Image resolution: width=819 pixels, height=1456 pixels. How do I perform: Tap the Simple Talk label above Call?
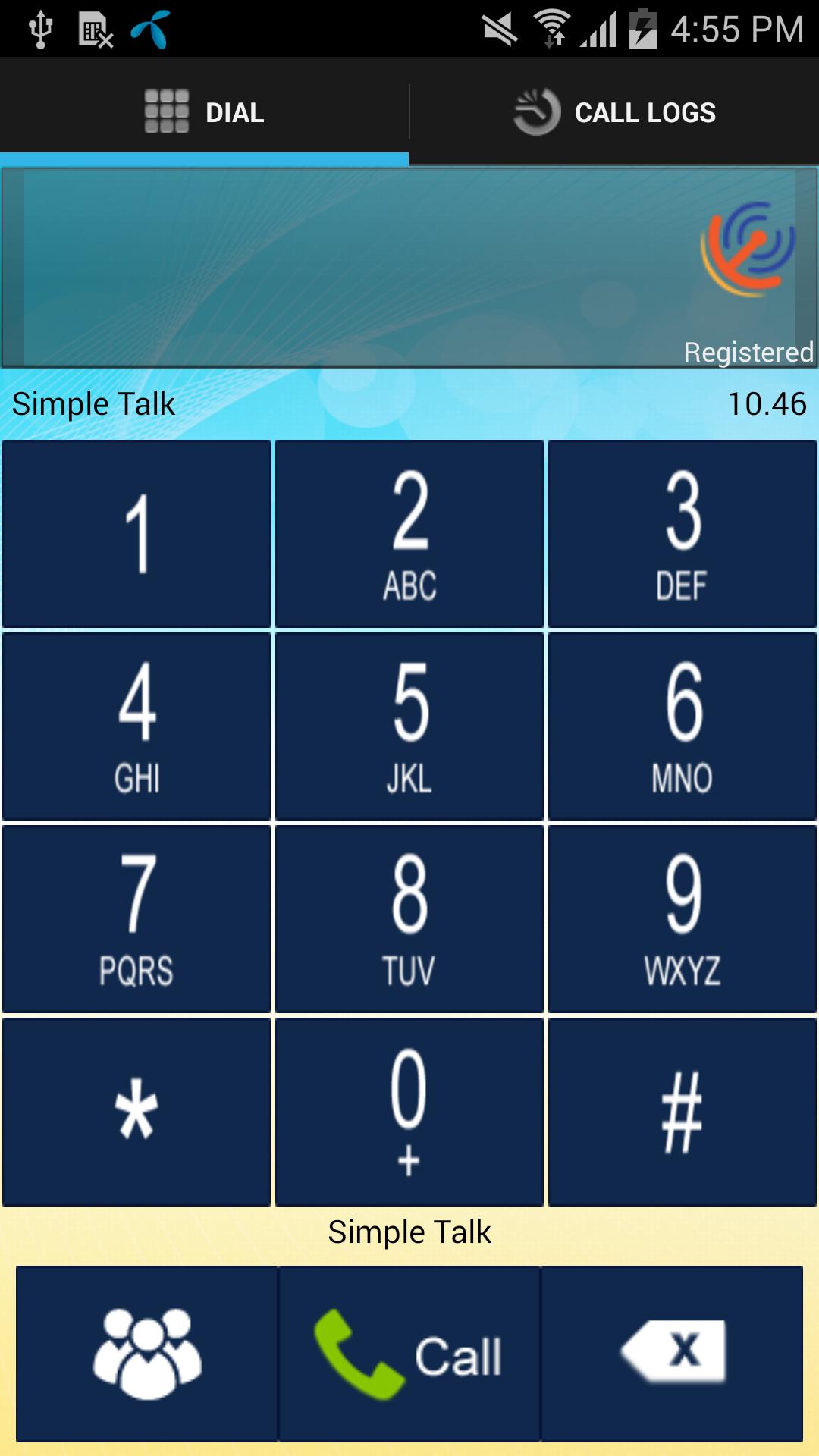coord(409,1230)
